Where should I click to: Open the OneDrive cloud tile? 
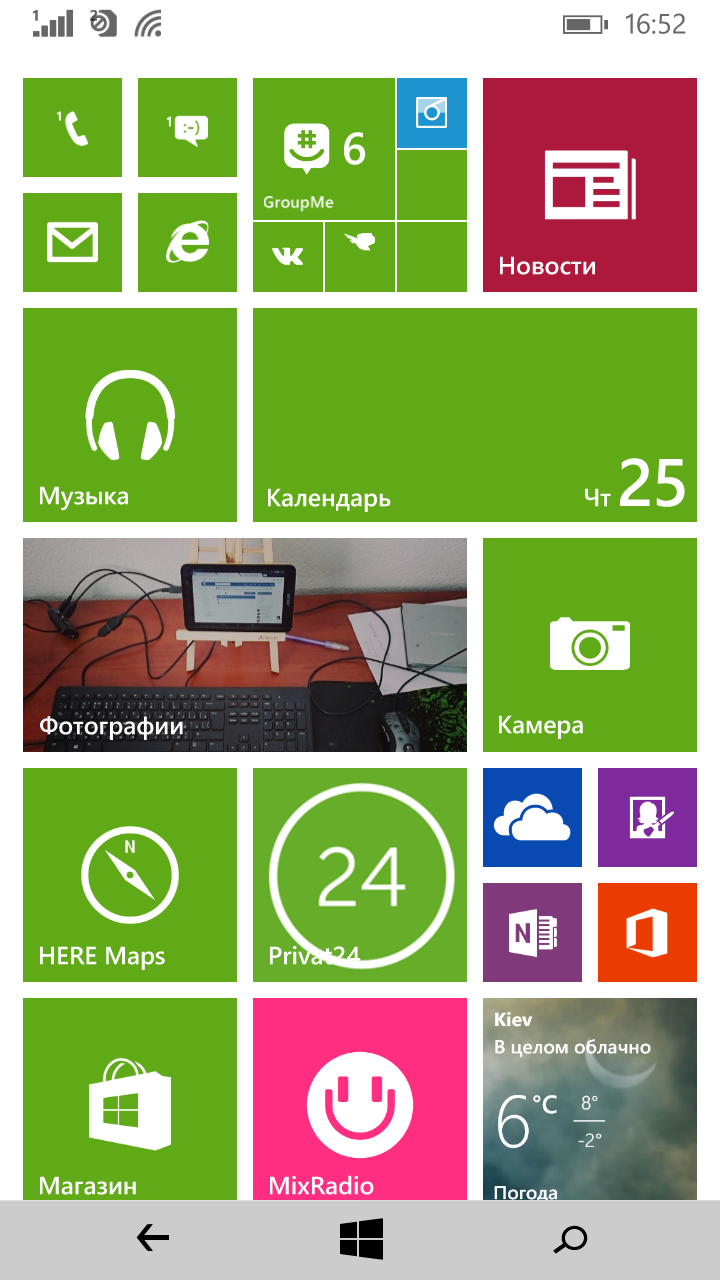532,817
